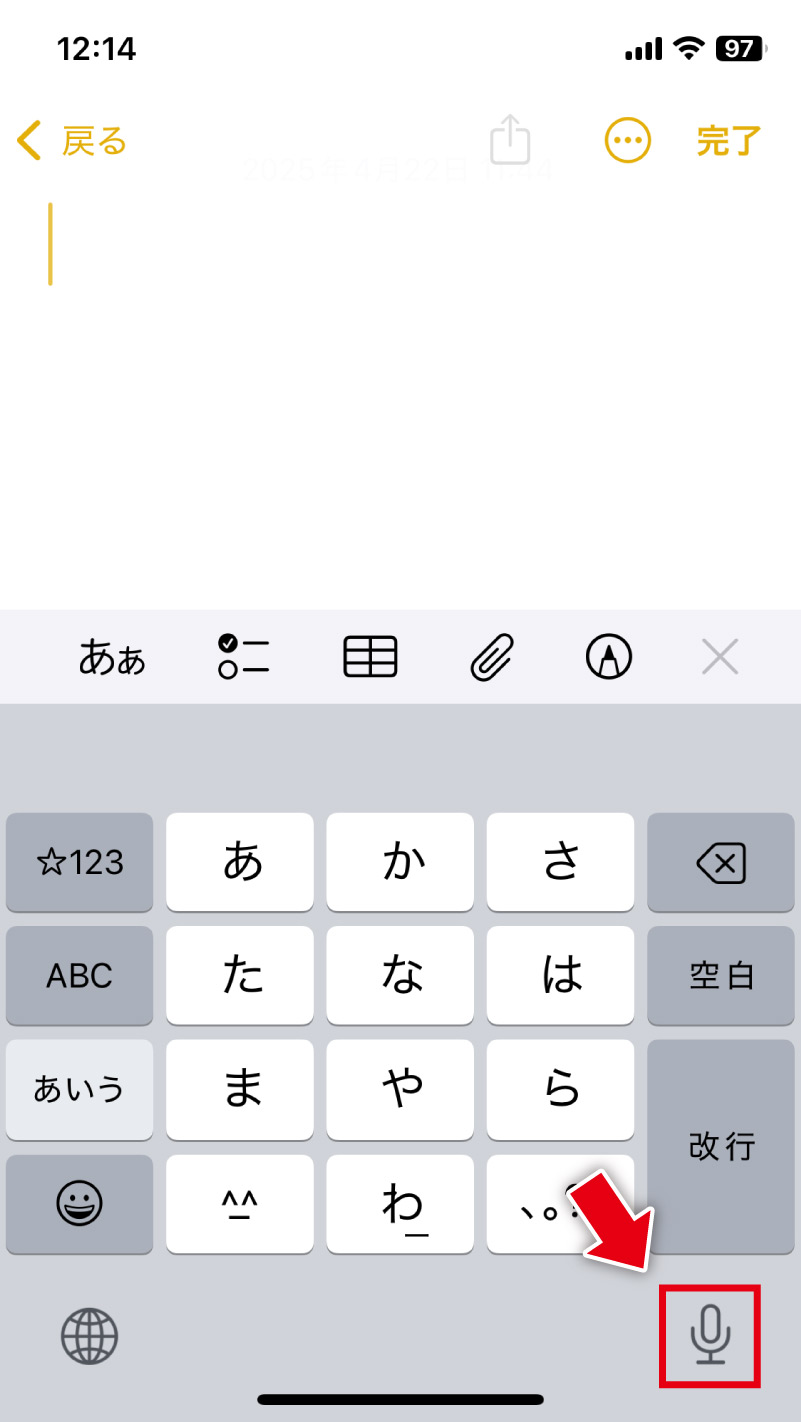
Task: Start dictation with the microphone
Action: 710,1336
